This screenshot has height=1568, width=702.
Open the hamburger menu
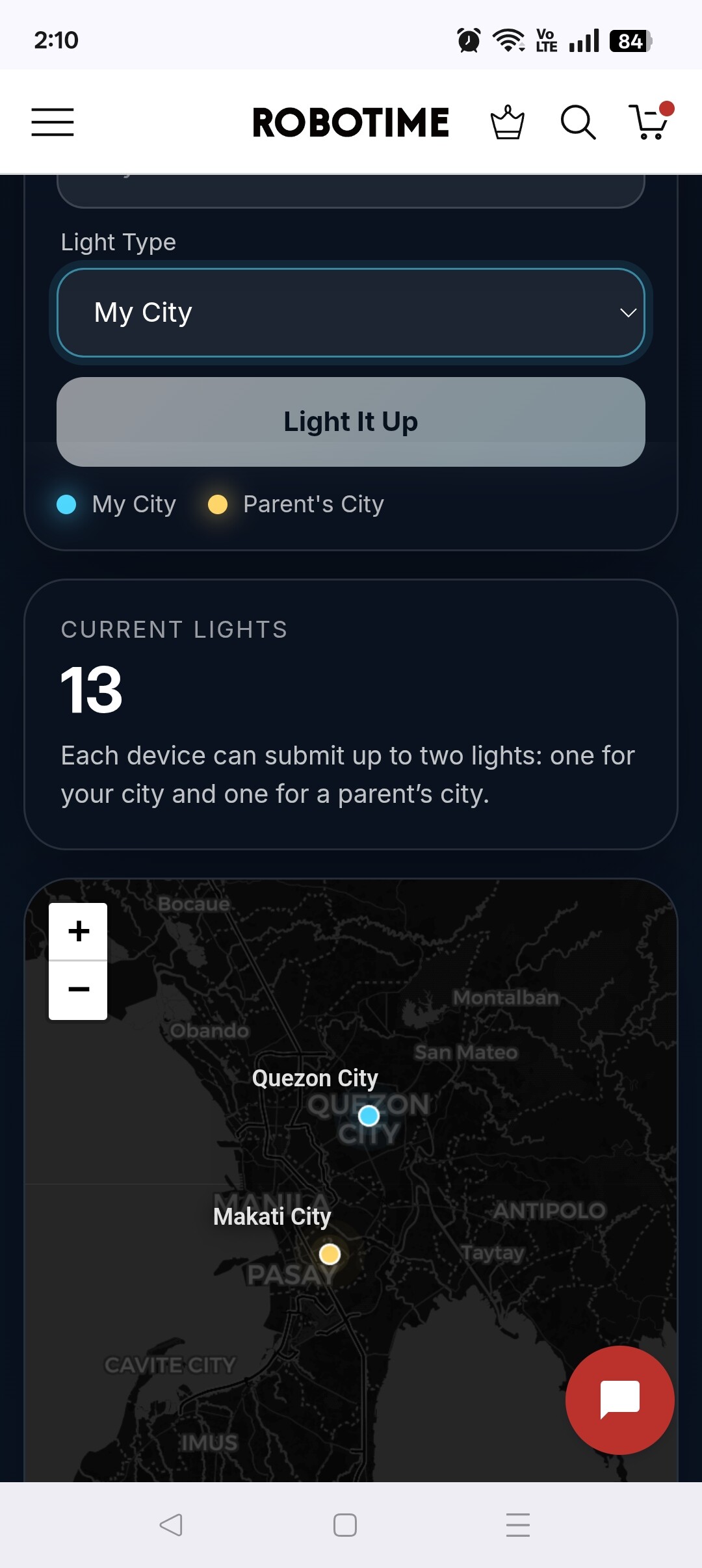53,122
